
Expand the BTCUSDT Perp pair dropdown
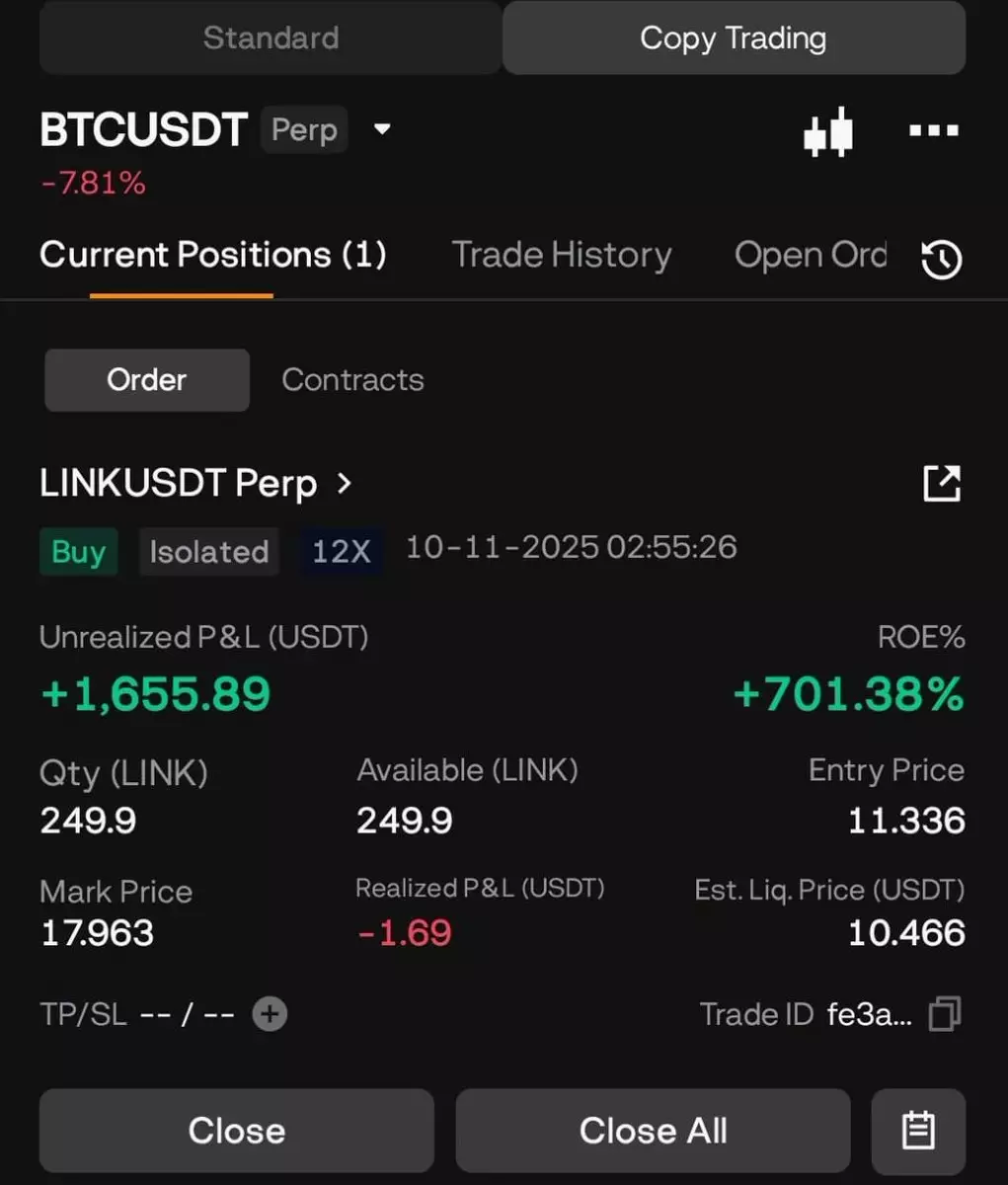382,129
